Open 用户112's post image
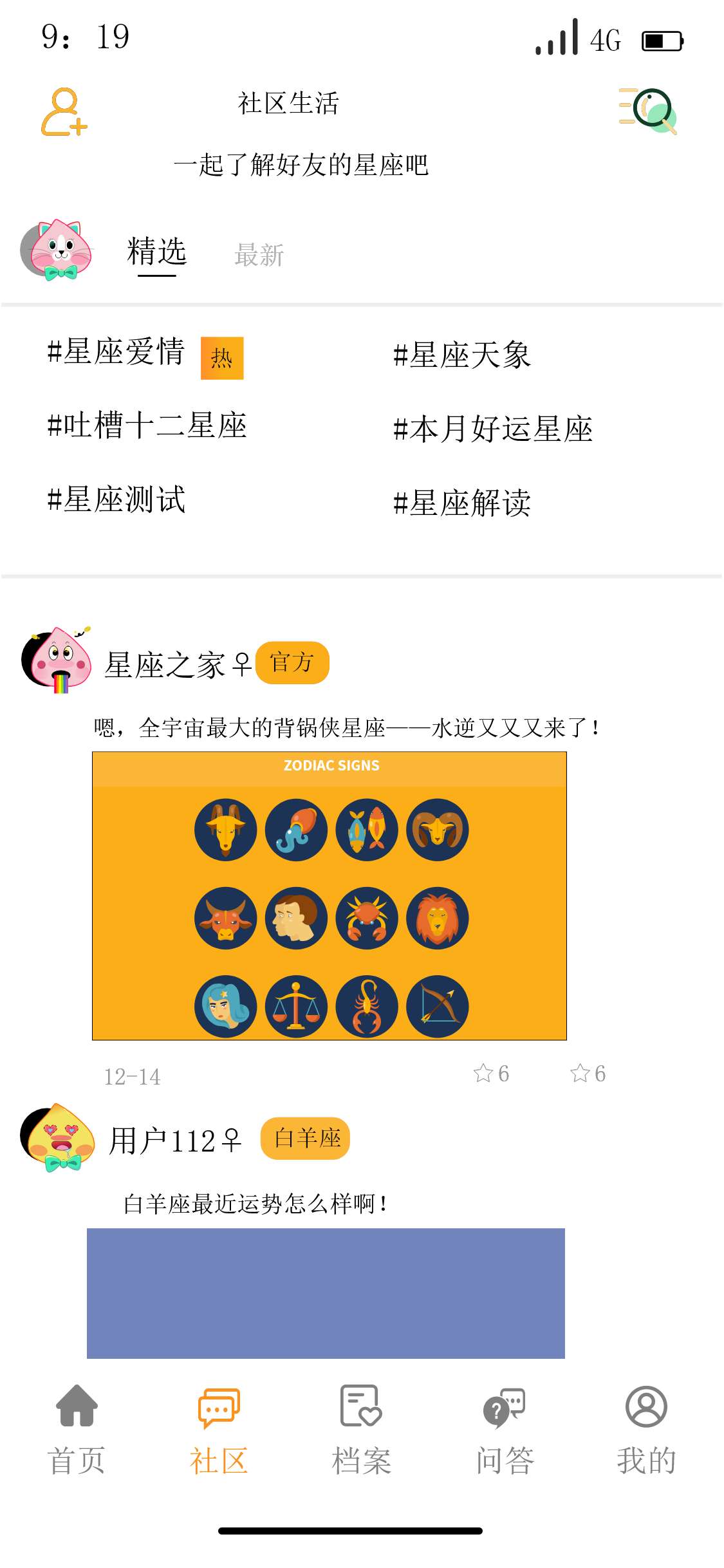This screenshot has width=724, height=1568. click(x=326, y=1293)
